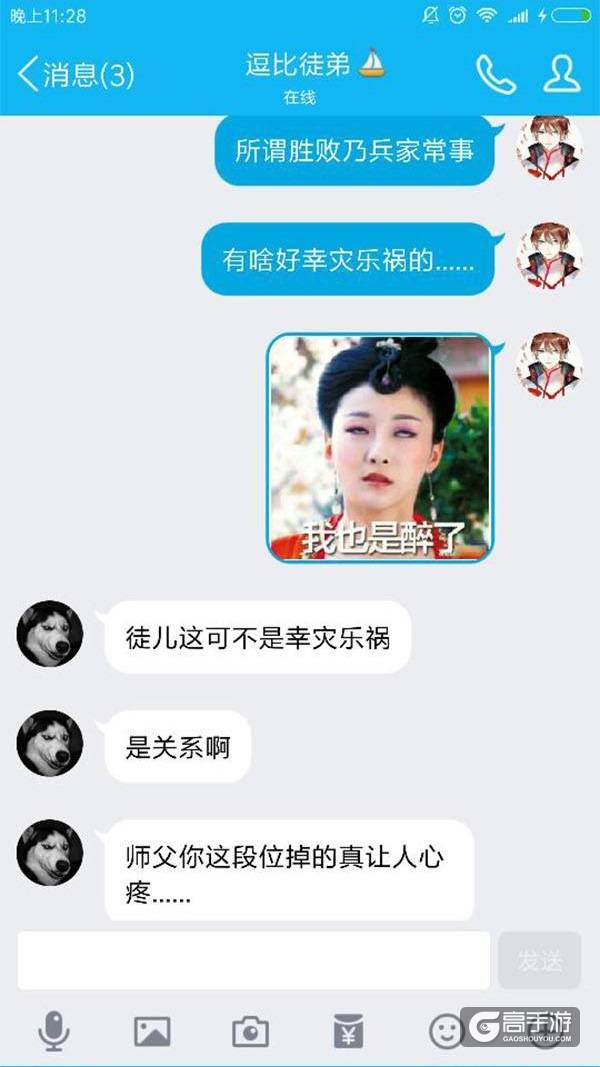Tap the husky avatar beside 是关系啊
This screenshot has width=600, height=1067.
click(49, 743)
